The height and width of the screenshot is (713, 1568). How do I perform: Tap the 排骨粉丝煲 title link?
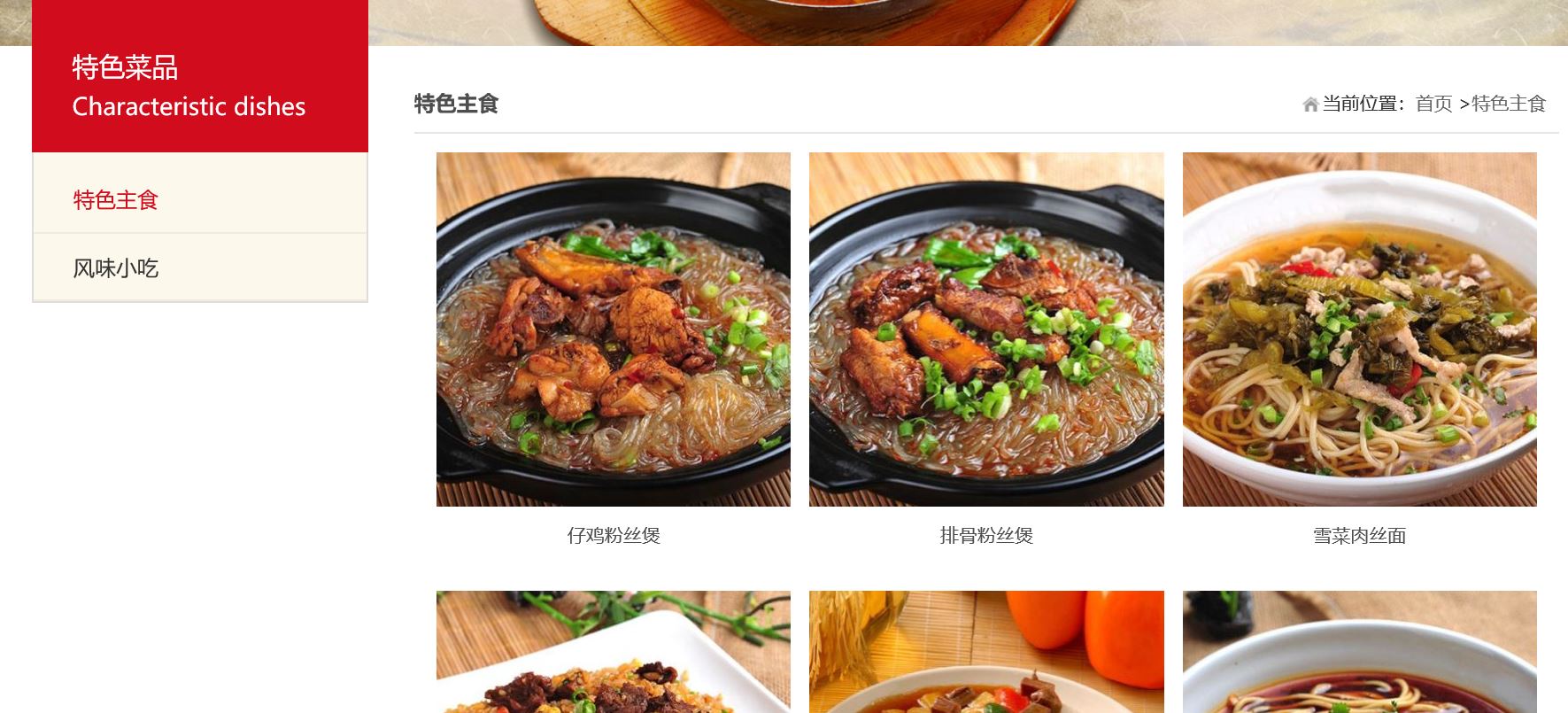pos(986,536)
